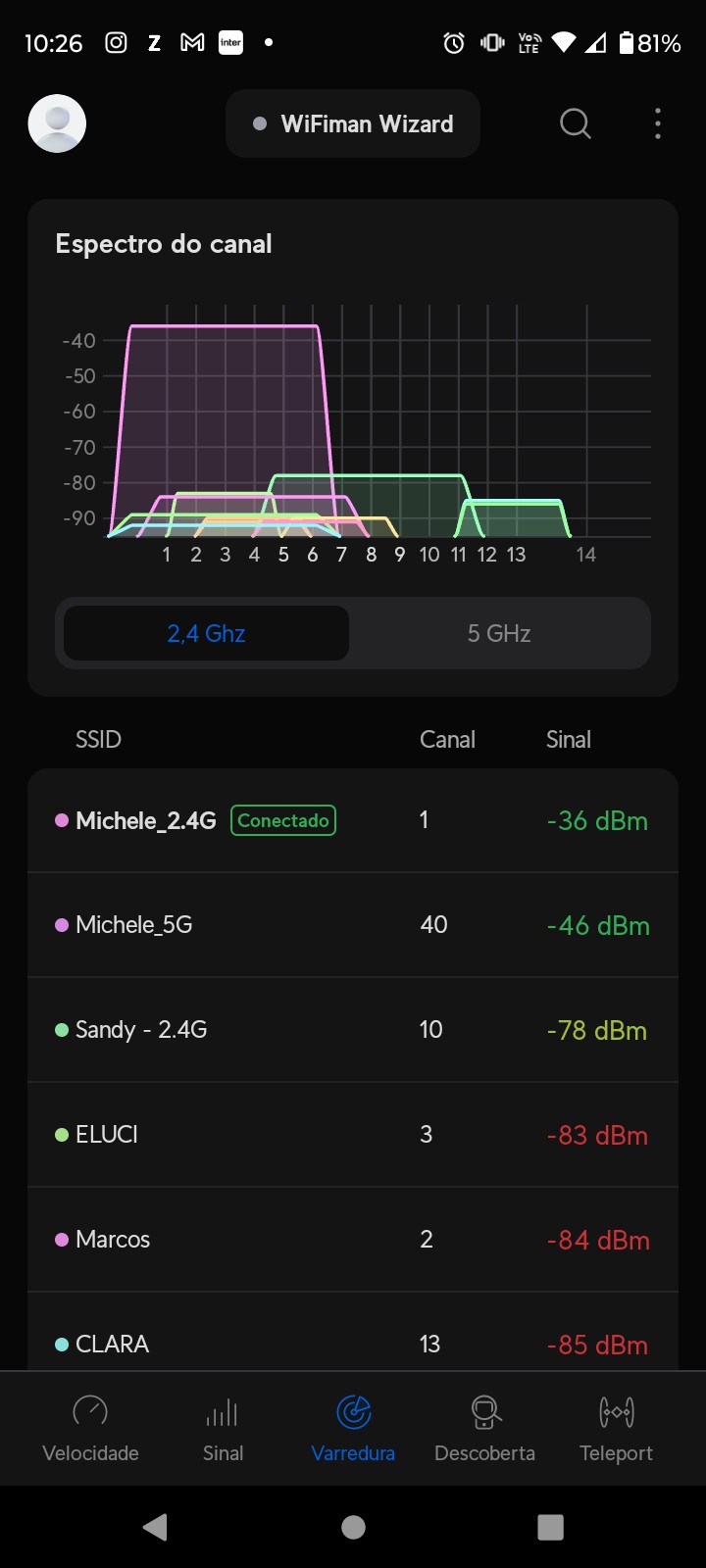Switch to the Velocidade tab
The image size is (706, 1568).
[x=90, y=1428]
